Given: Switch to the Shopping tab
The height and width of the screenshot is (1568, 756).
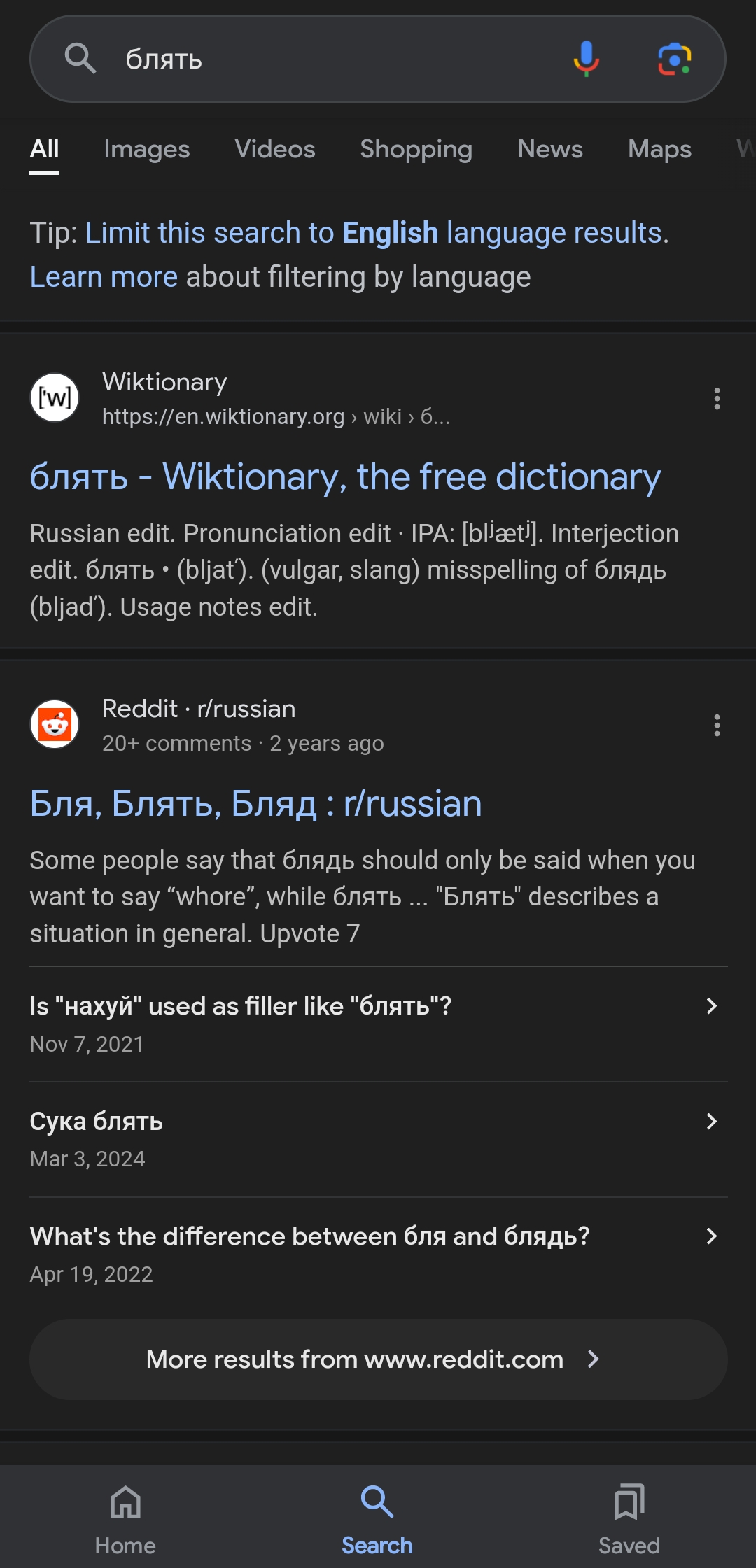Looking at the screenshot, I should 416,149.
